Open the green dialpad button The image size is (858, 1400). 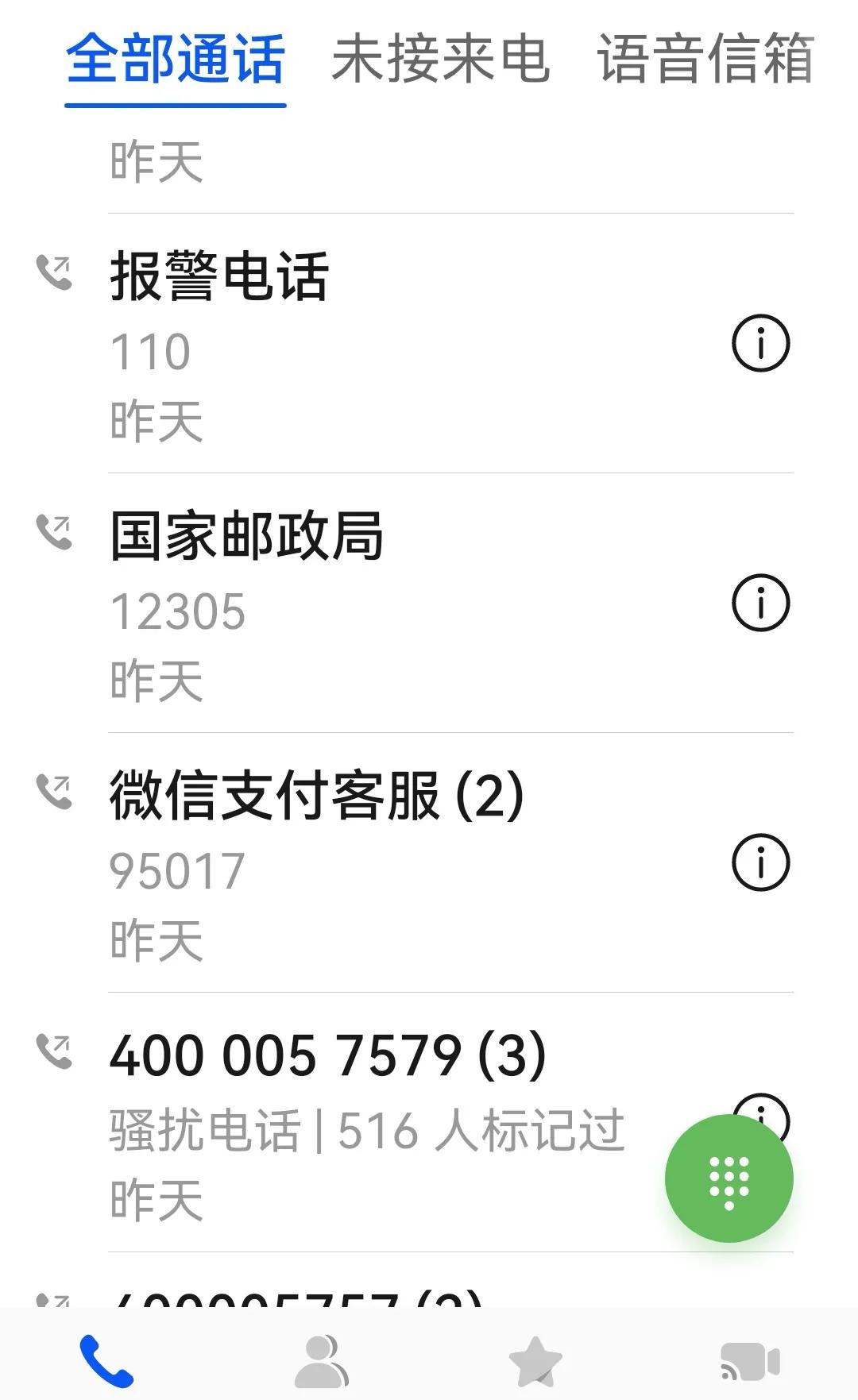click(x=730, y=1180)
